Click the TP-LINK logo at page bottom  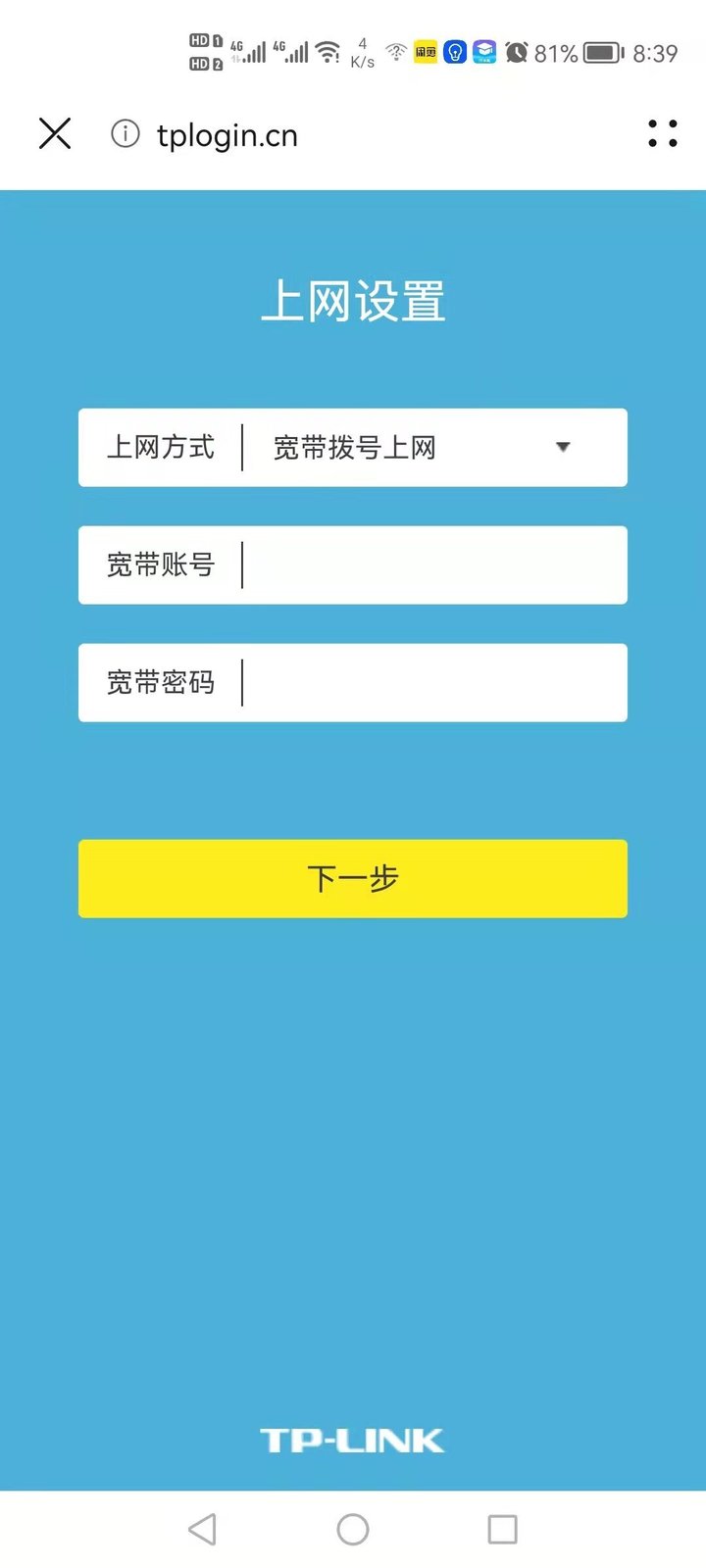click(353, 1440)
